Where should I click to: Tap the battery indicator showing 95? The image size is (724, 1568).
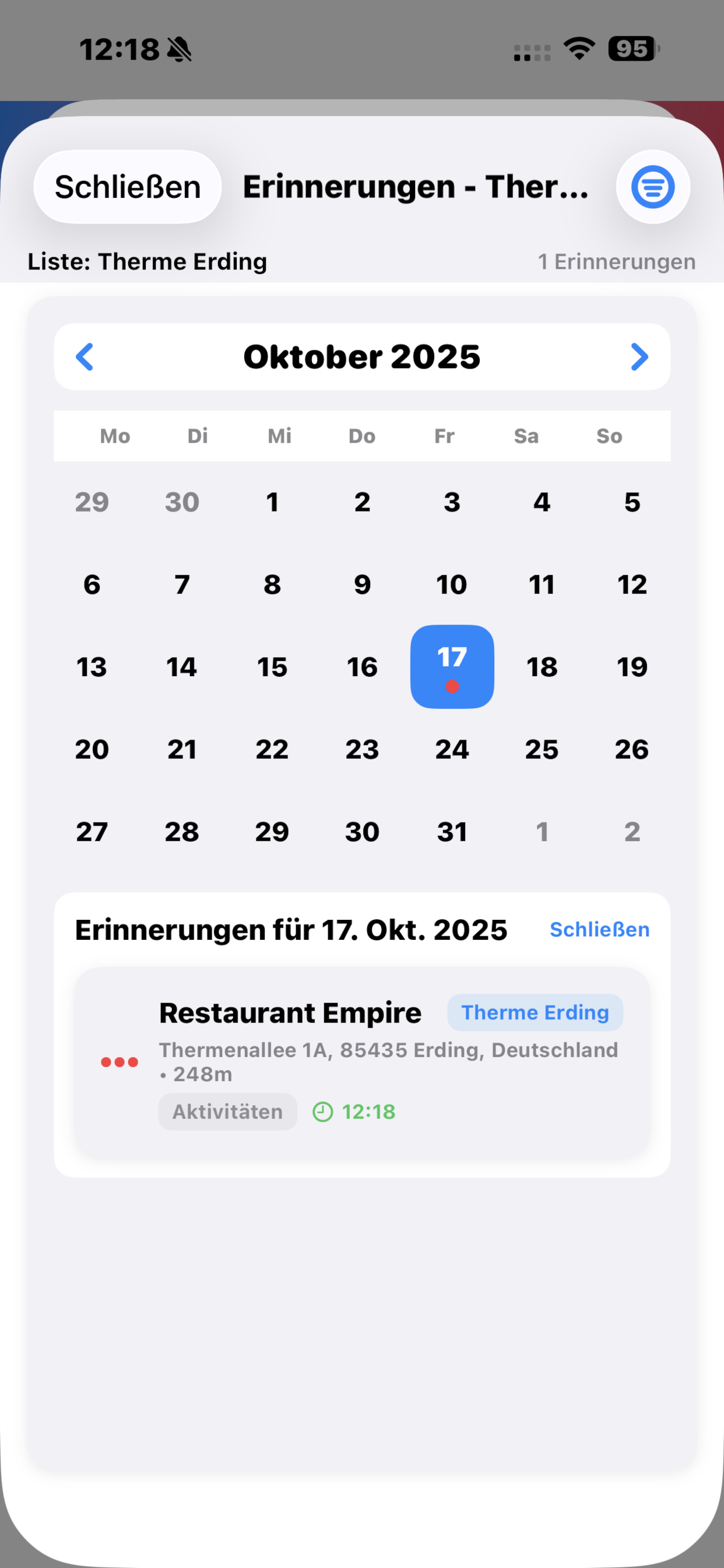[631, 48]
